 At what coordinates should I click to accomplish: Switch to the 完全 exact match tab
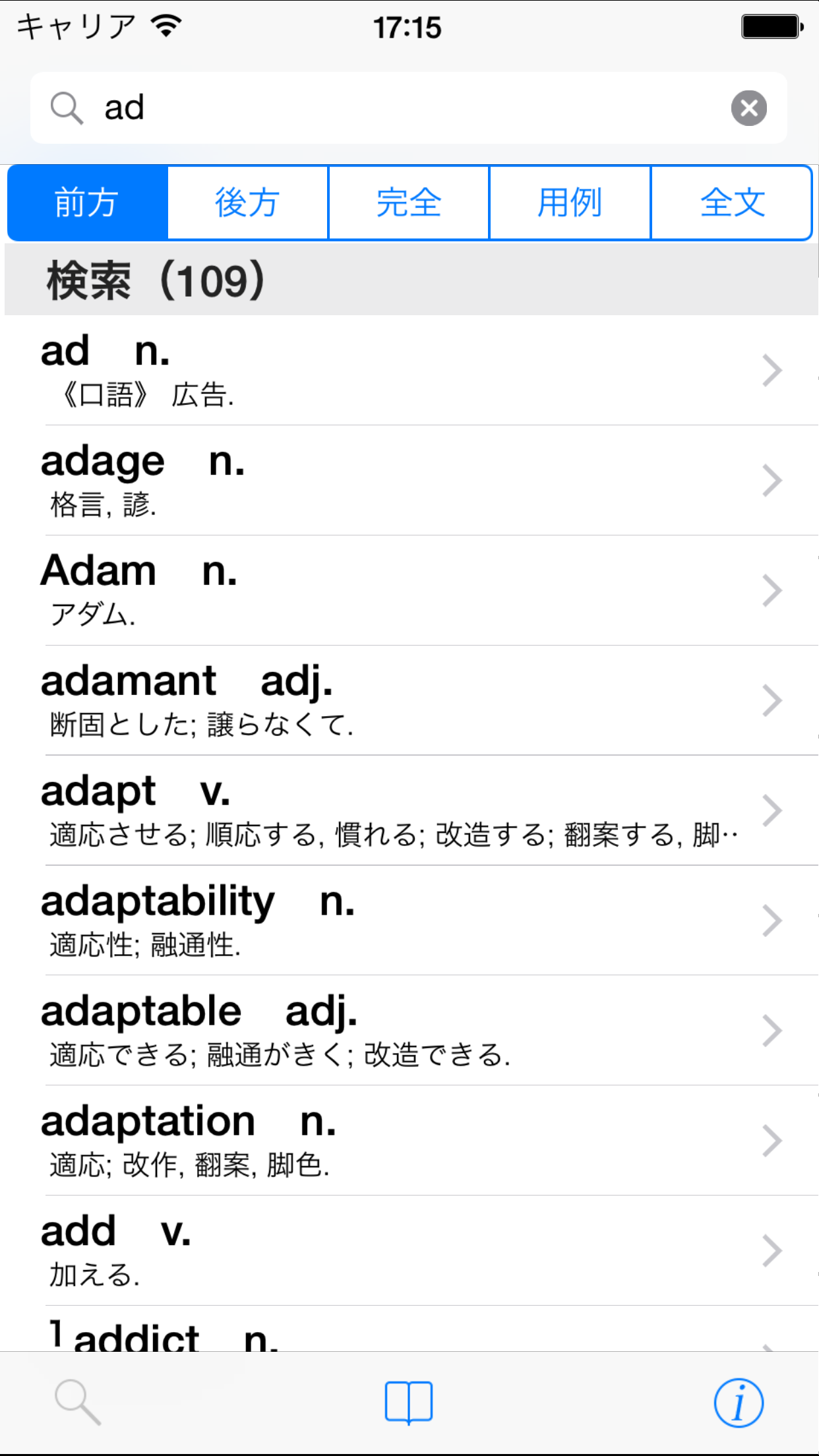pos(409,202)
